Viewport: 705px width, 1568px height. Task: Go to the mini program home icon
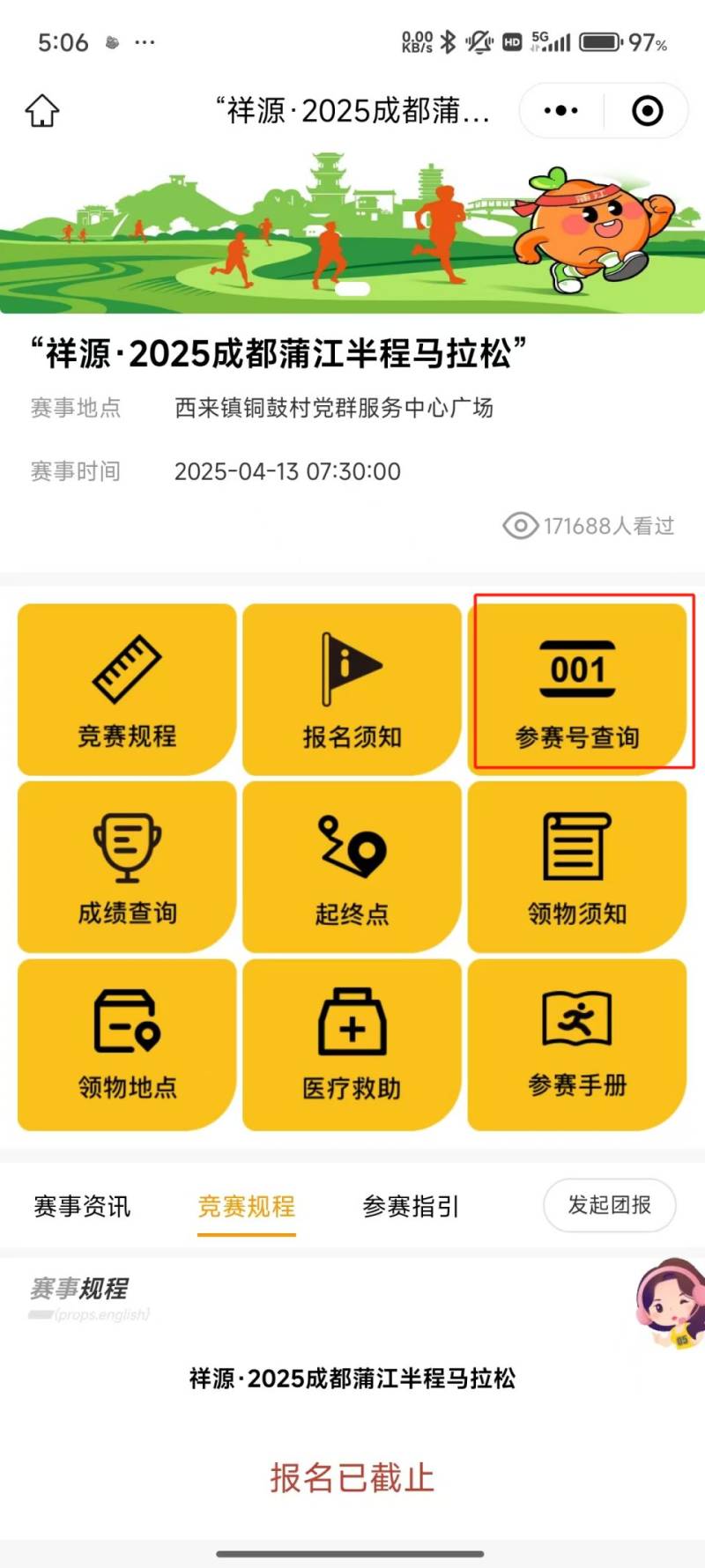click(x=42, y=111)
